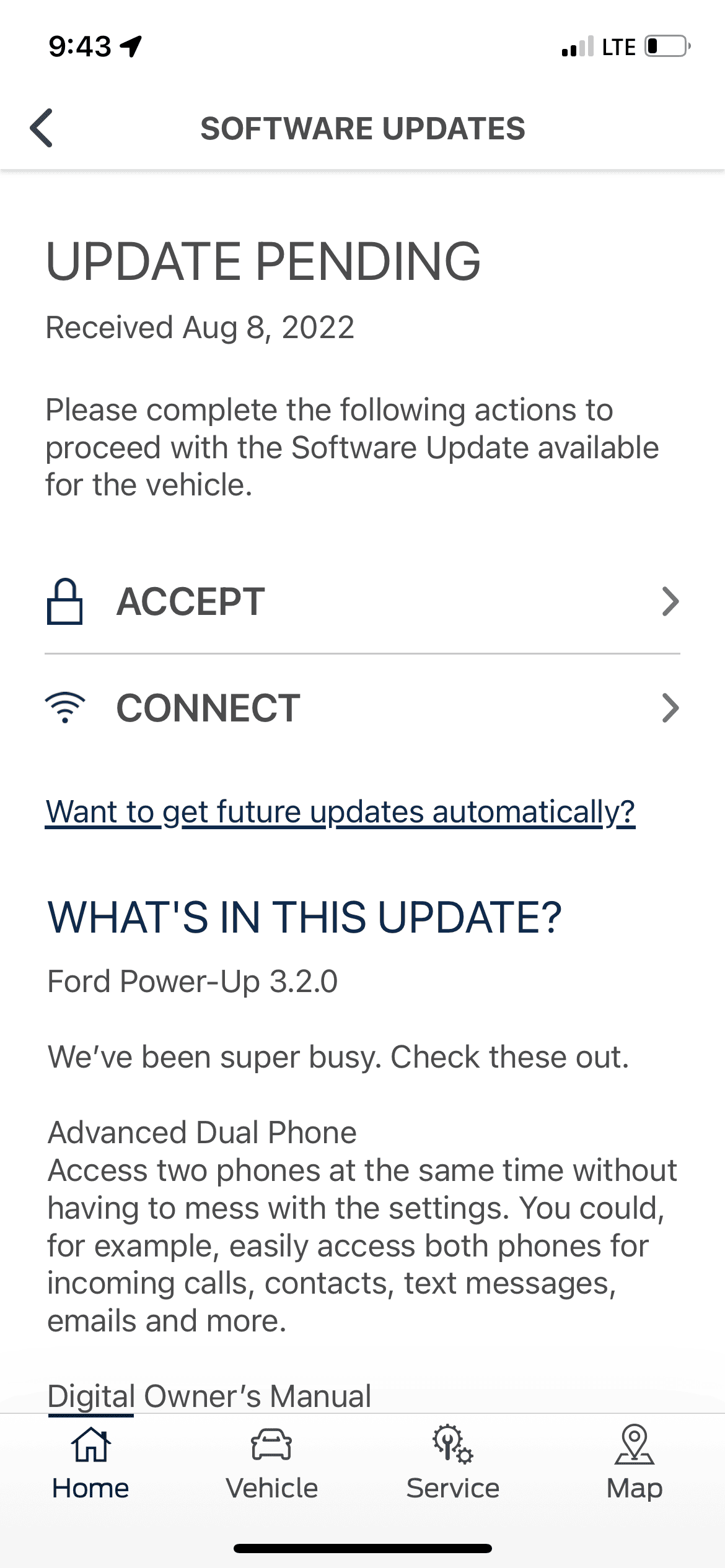The image size is (725, 1568).
Task: Open the Connect action row
Action: click(362, 708)
